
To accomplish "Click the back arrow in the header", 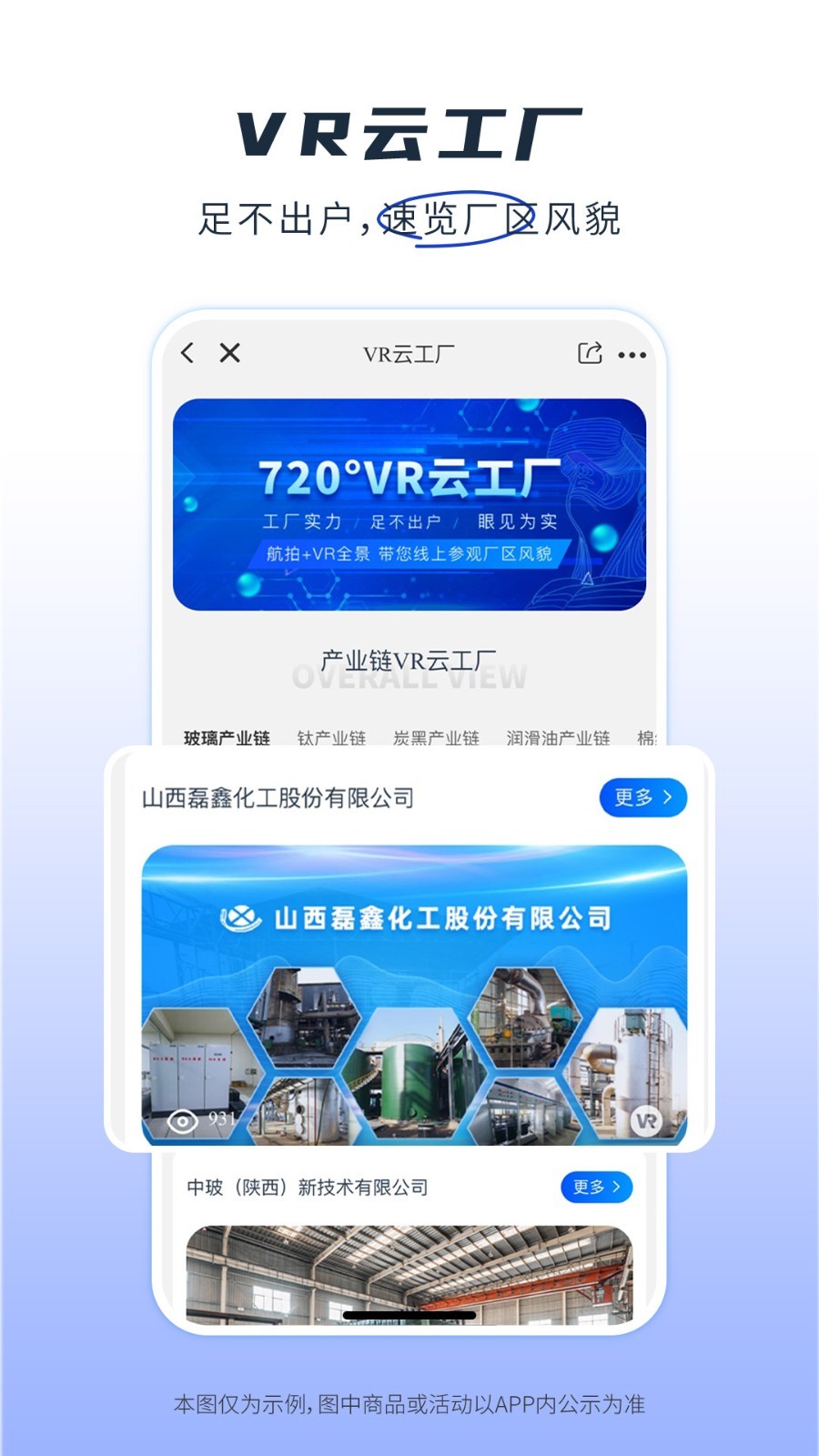I will click(x=188, y=351).
